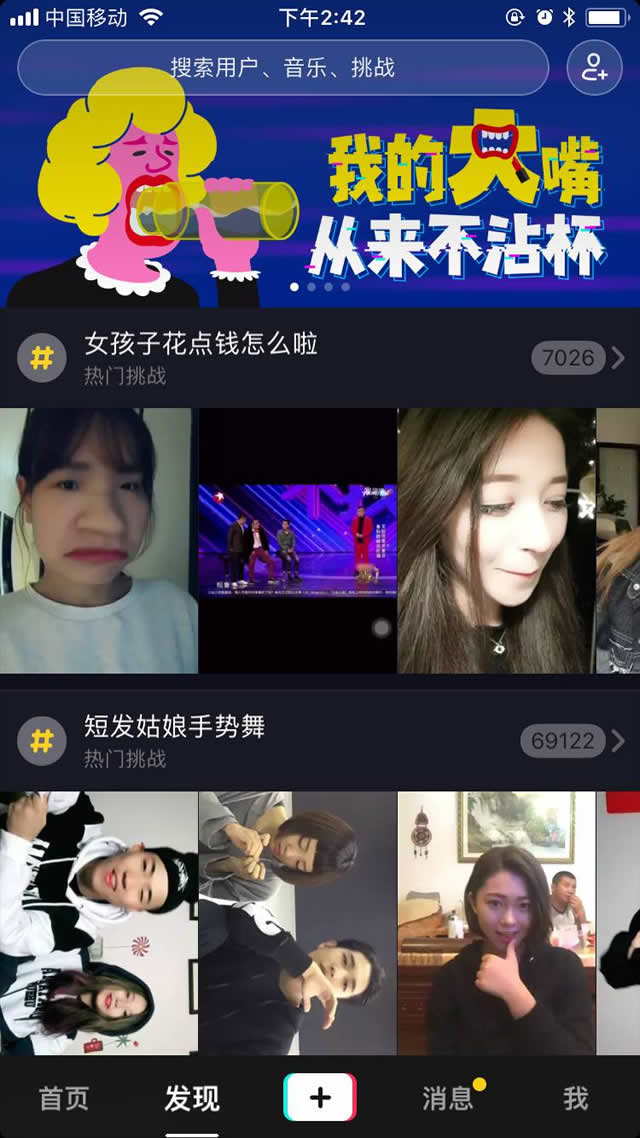Open the add friends icon
This screenshot has width=640, height=1138.
[x=594, y=68]
